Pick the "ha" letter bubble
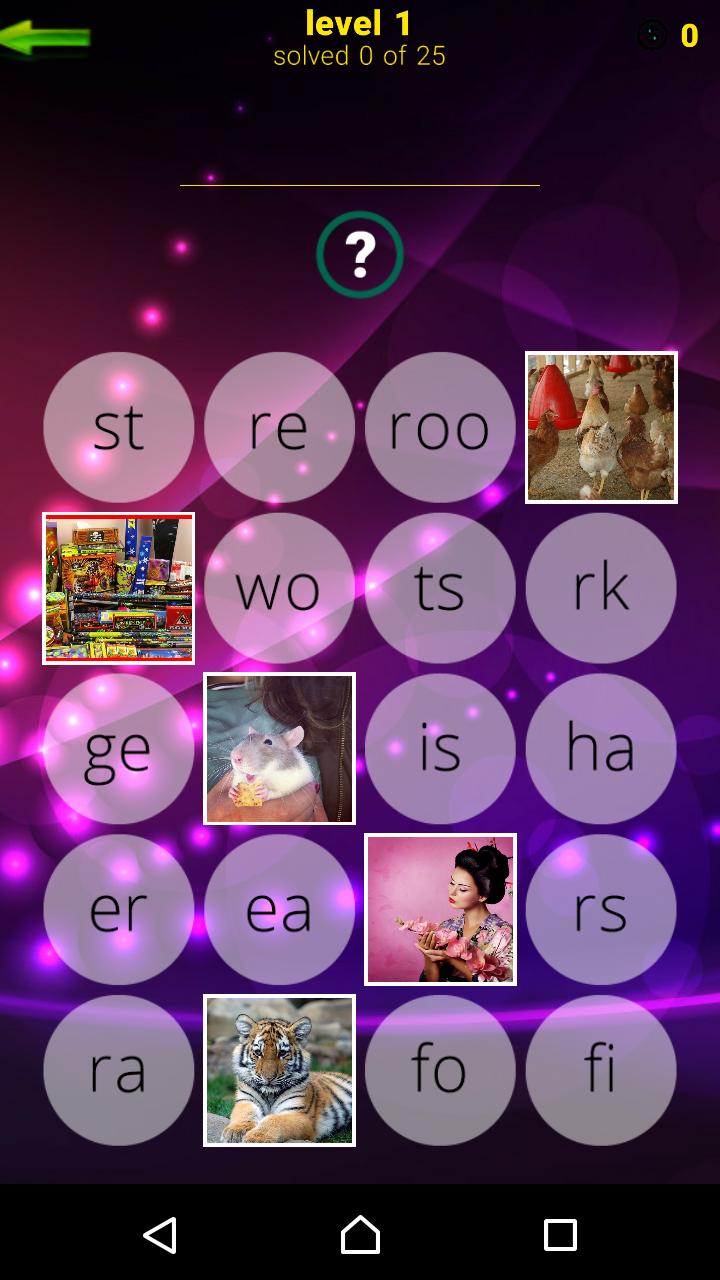The image size is (720, 1280). pos(601,749)
